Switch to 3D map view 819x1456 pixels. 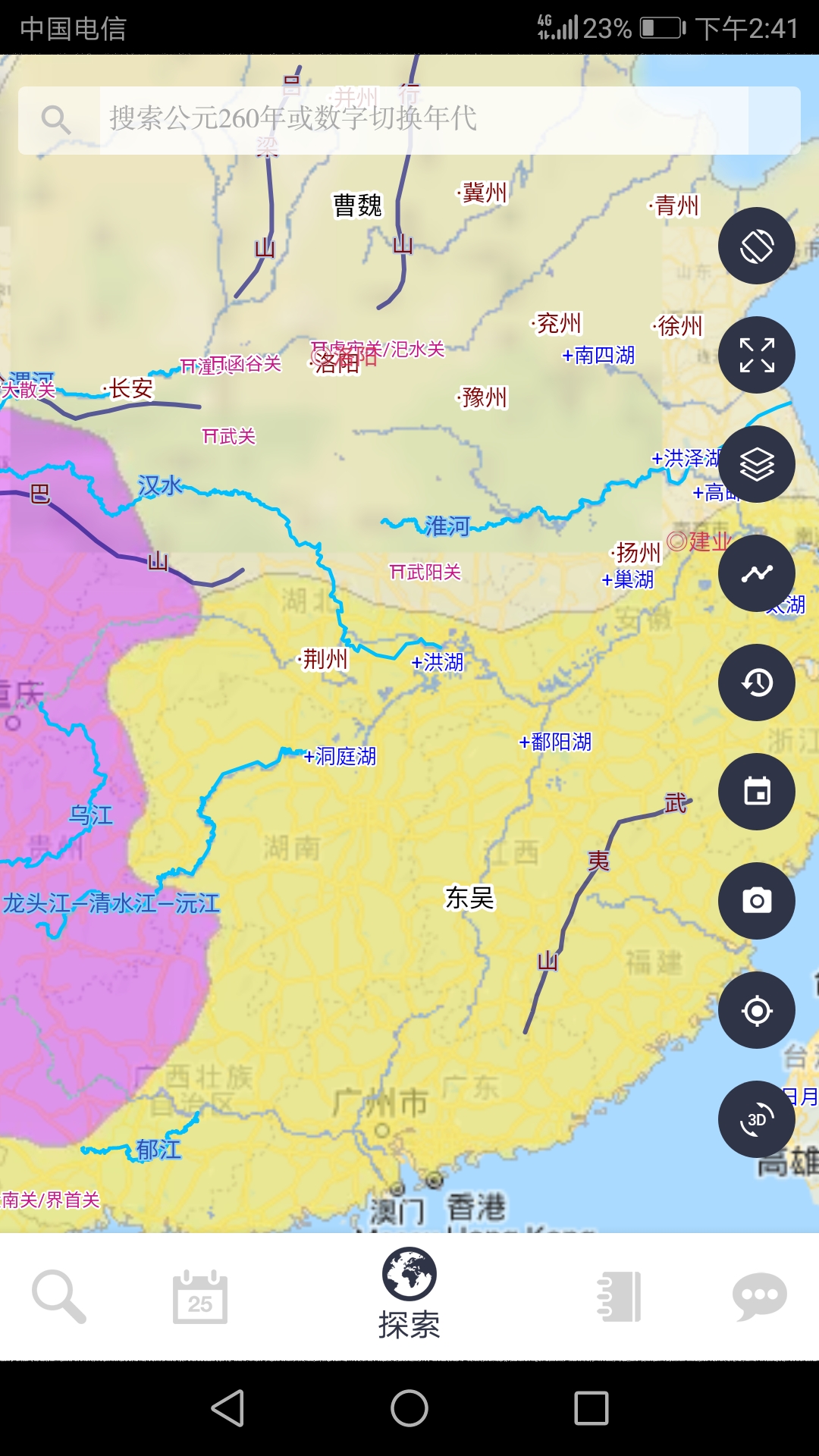pos(756,1119)
